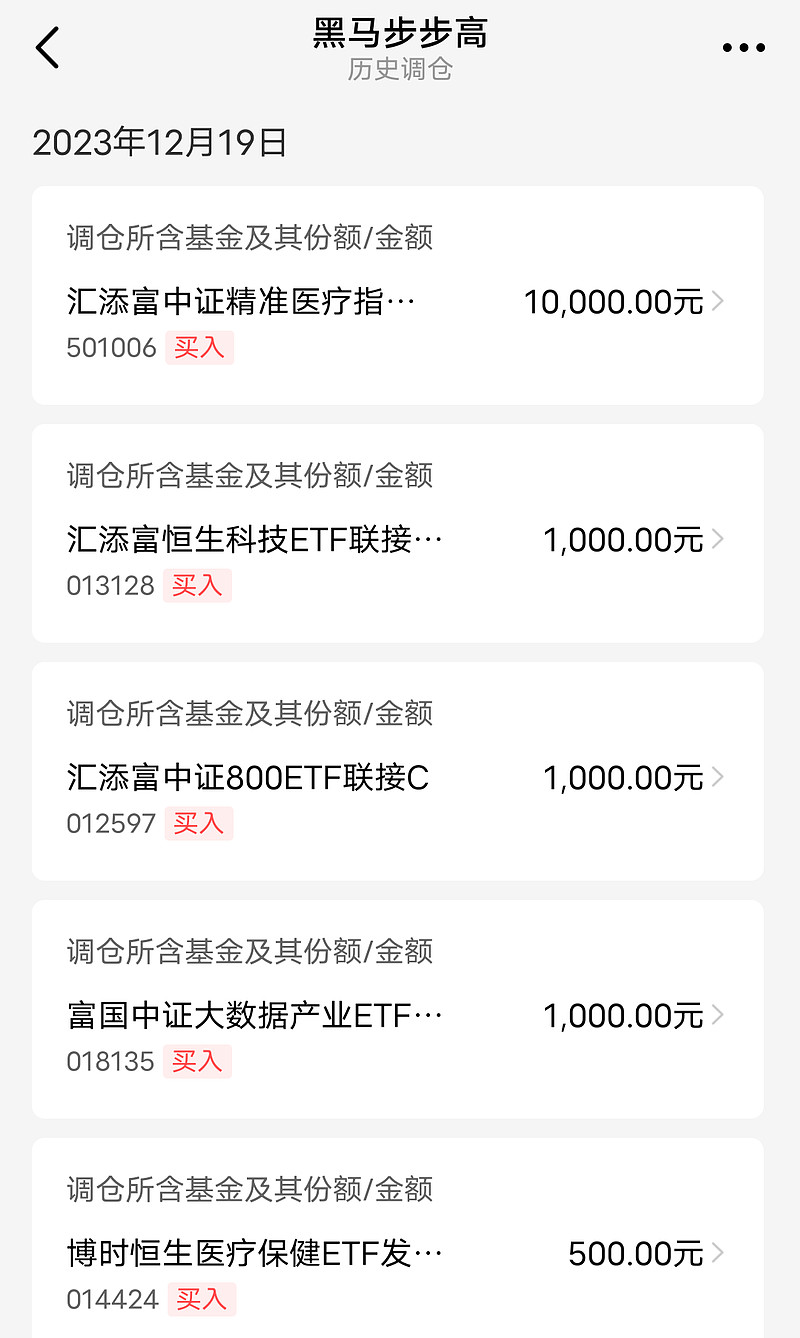The image size is (800, 1338).
Task: Open fund 501006 汇添富中证精准医疗 details
Action: [x=398, y=296]
